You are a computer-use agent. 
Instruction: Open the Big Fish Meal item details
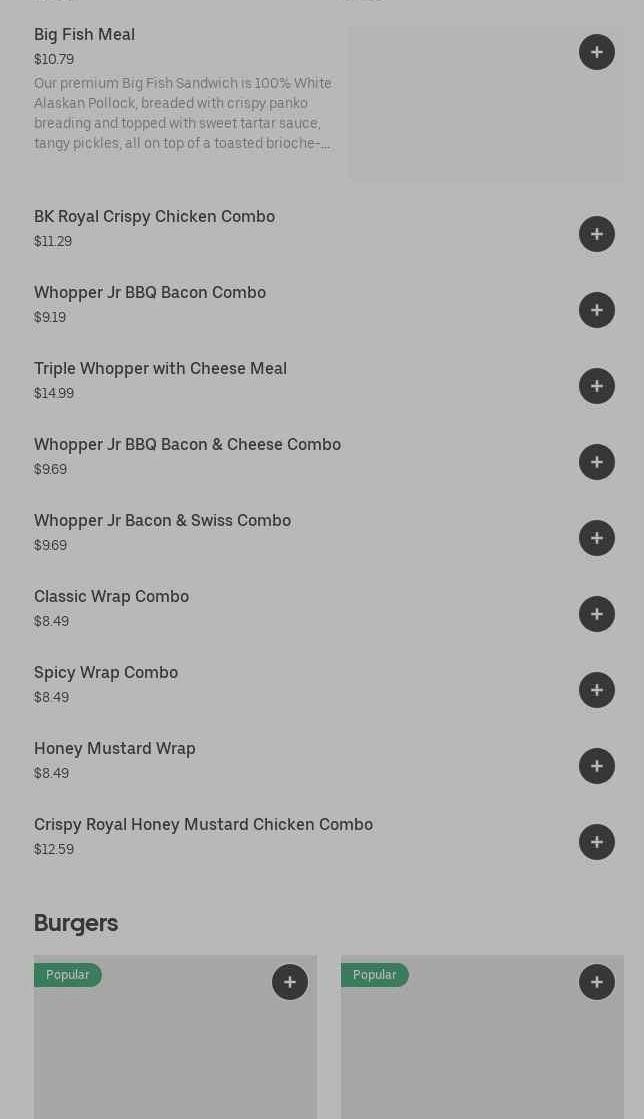(x=84, y=34)
